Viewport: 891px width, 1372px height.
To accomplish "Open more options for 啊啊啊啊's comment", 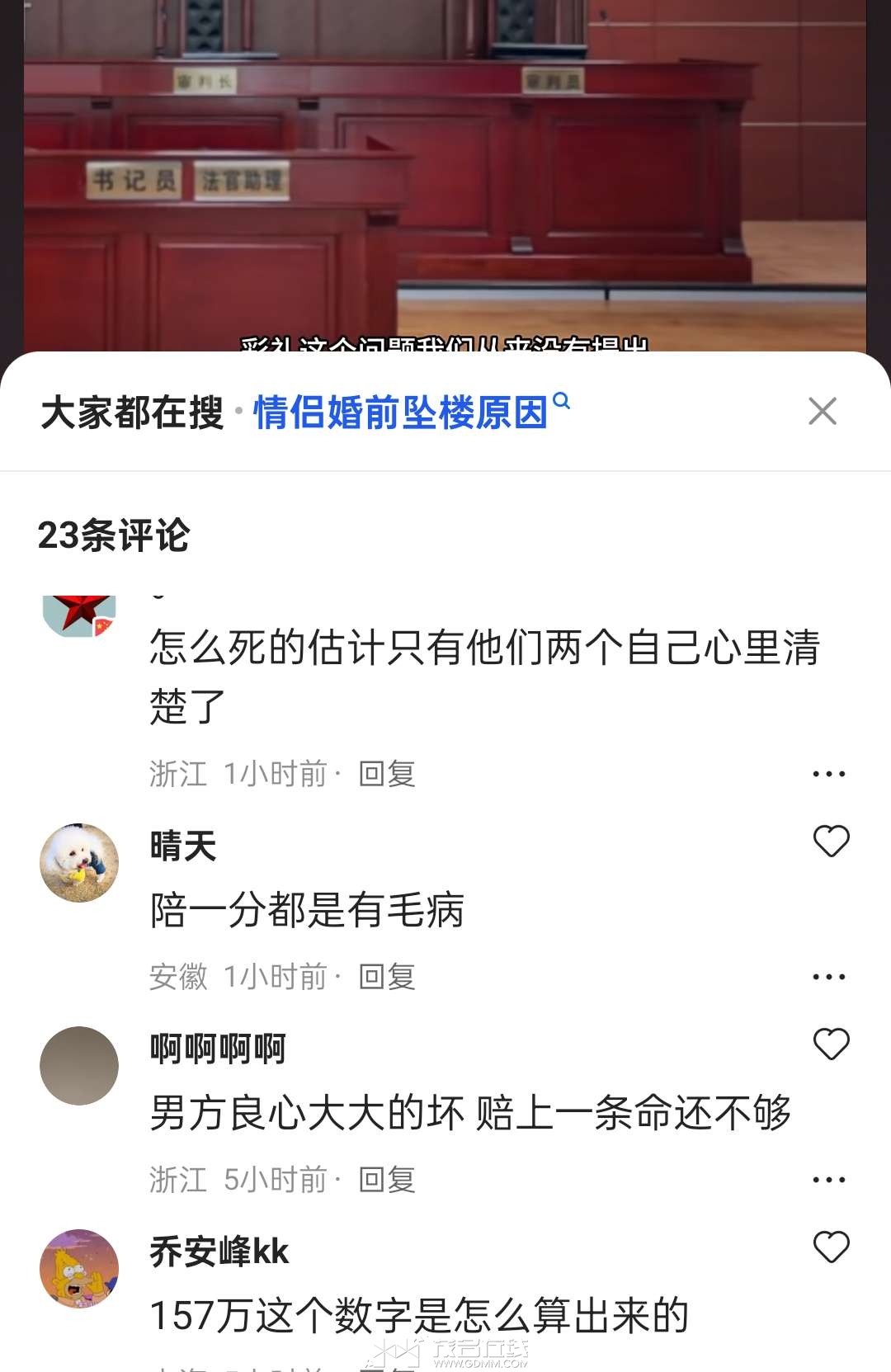I will tap(828, 1180).
